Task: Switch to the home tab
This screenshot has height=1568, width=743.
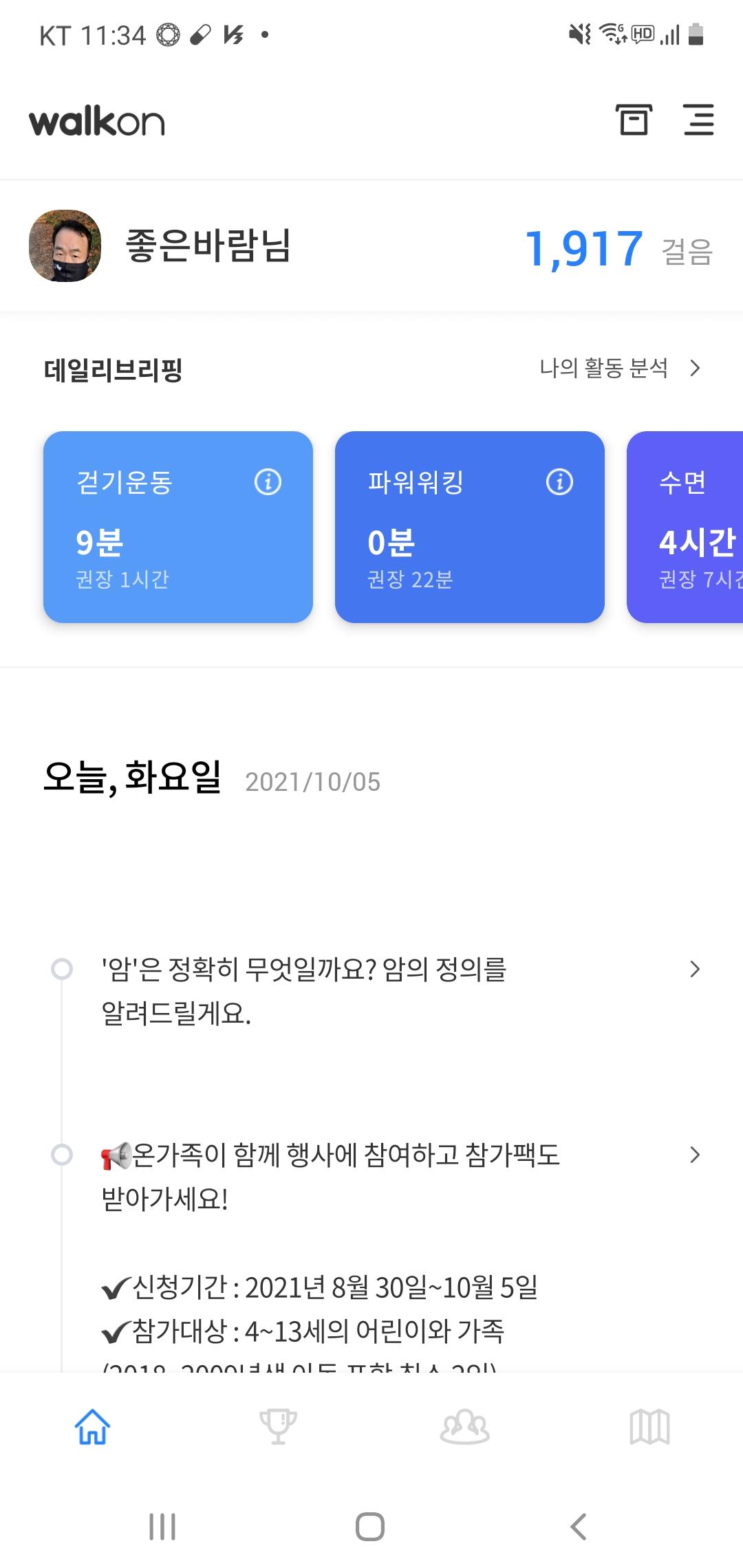Action: pyautogui.click(x=92, y=1426)
